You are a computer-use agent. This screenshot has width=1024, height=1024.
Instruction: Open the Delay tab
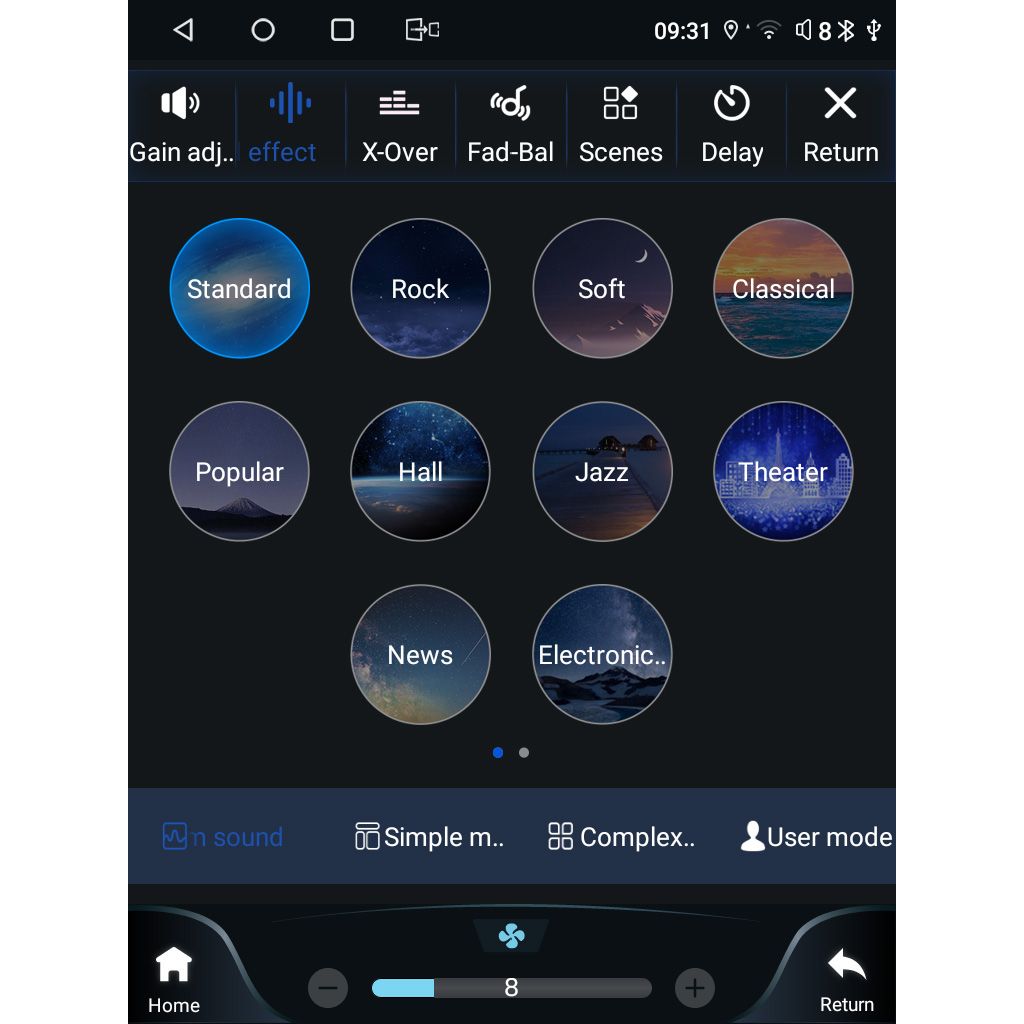(731, 126)
